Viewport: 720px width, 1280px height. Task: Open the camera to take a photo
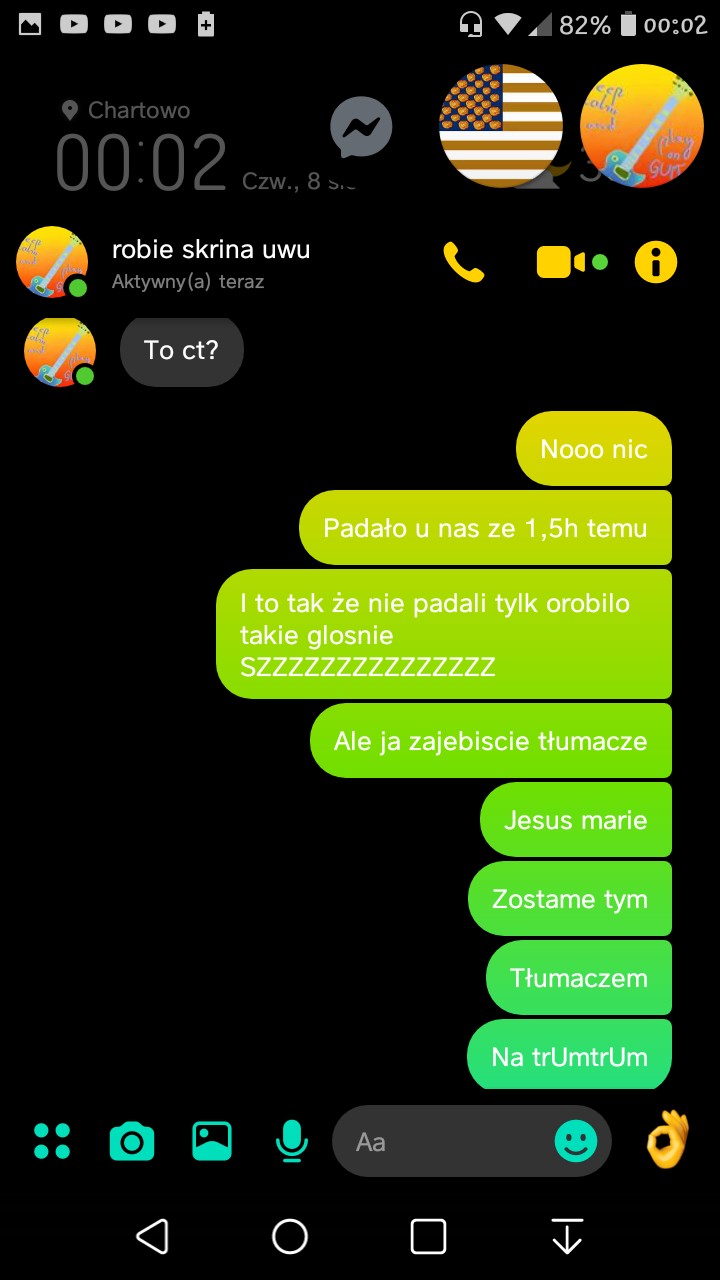[x=132, y=1141]
